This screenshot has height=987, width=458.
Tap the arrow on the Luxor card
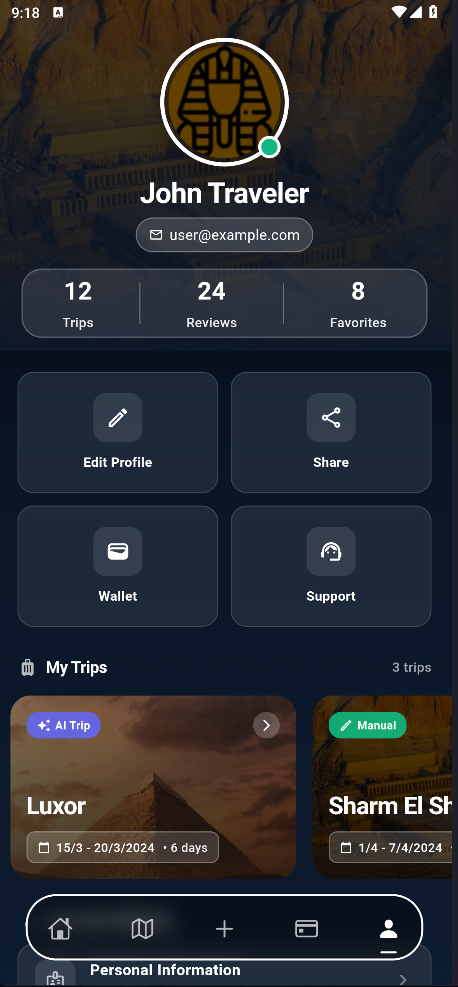[266, 725]
